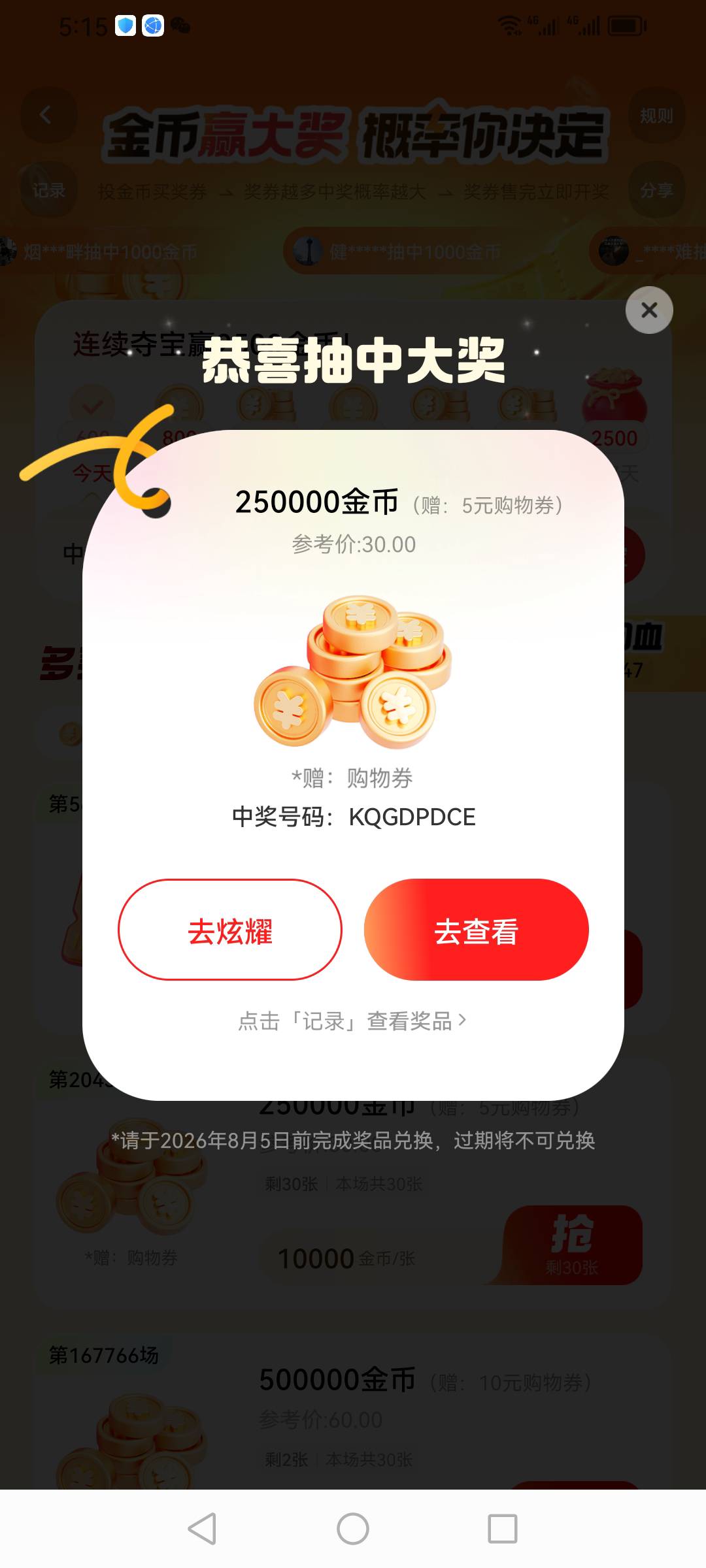Go to the system home screen

tap(353, 1529)
